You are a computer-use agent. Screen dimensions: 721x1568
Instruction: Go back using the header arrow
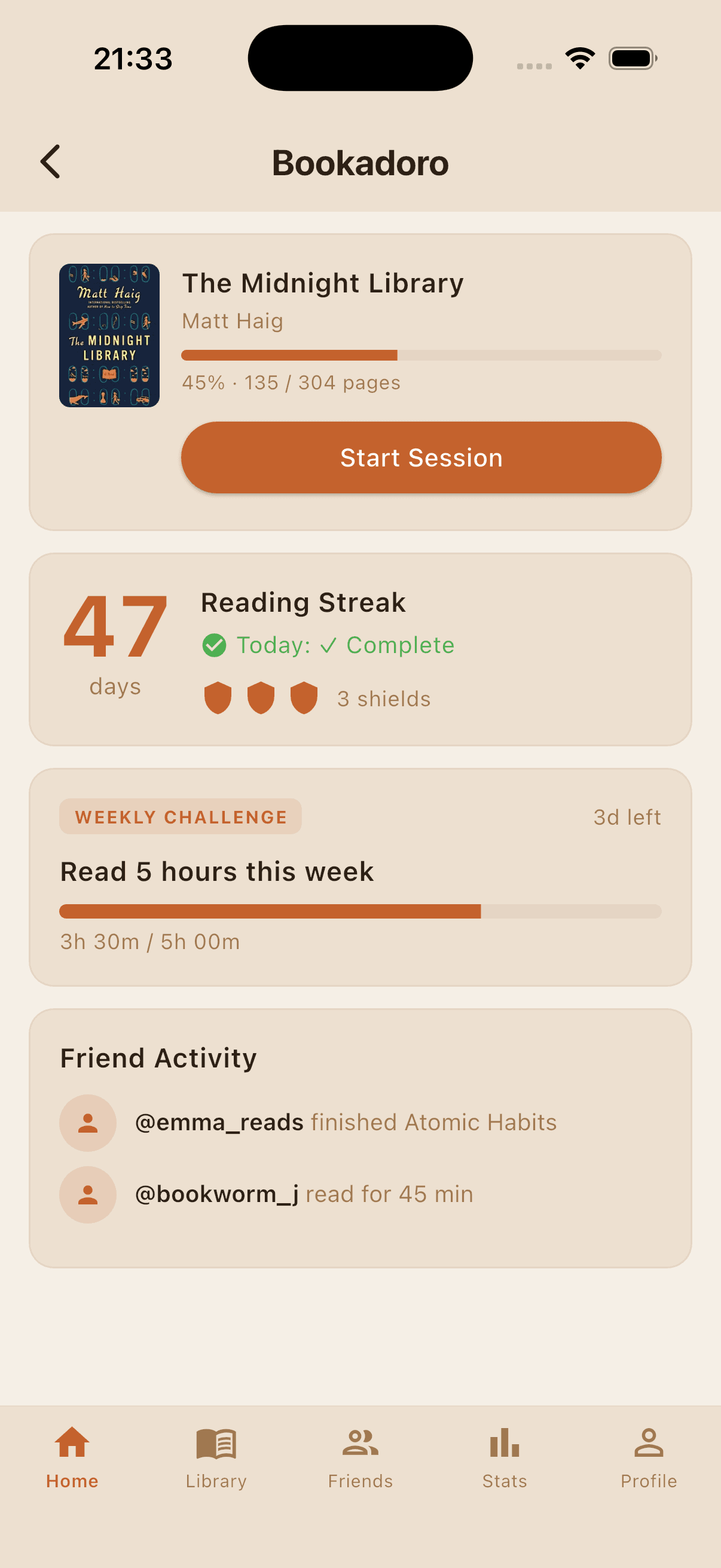[x=50, y=162]
